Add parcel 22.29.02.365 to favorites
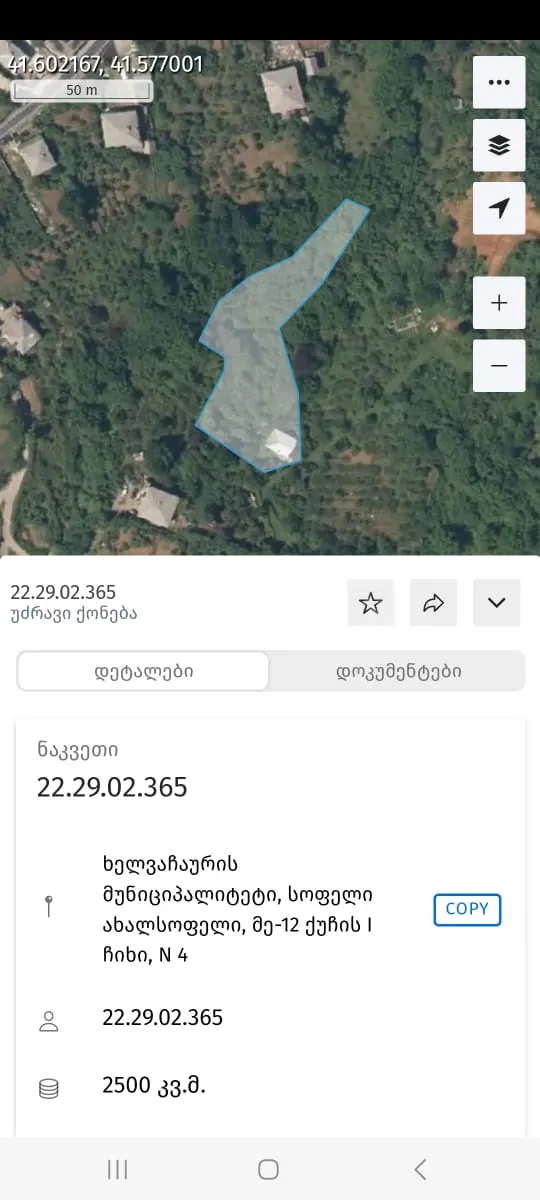The width and height of the screenshot is (540, 1200). pos(371,603)
